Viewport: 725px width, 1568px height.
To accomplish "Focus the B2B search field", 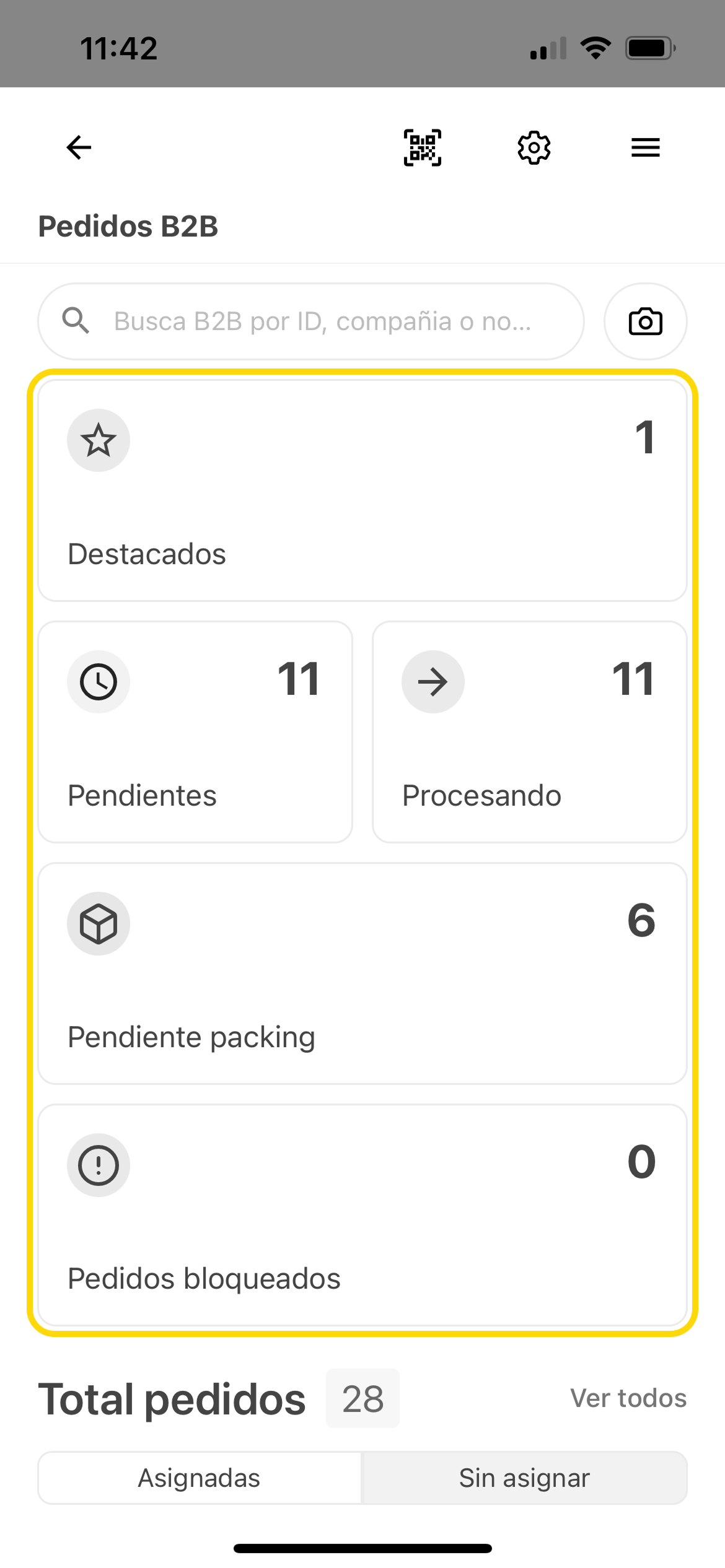I will 322,321.
